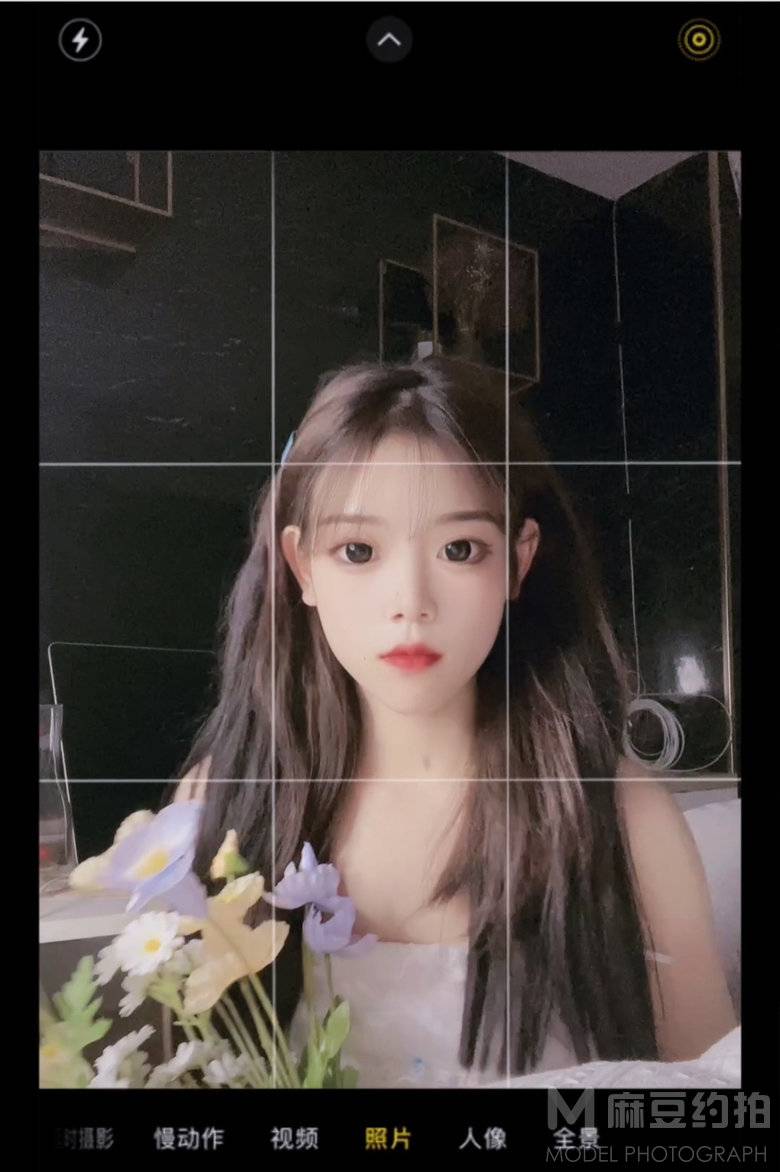Toggle the camera flash icon
The width and height of the screenshot is (780, 1172).
[80, 41]
